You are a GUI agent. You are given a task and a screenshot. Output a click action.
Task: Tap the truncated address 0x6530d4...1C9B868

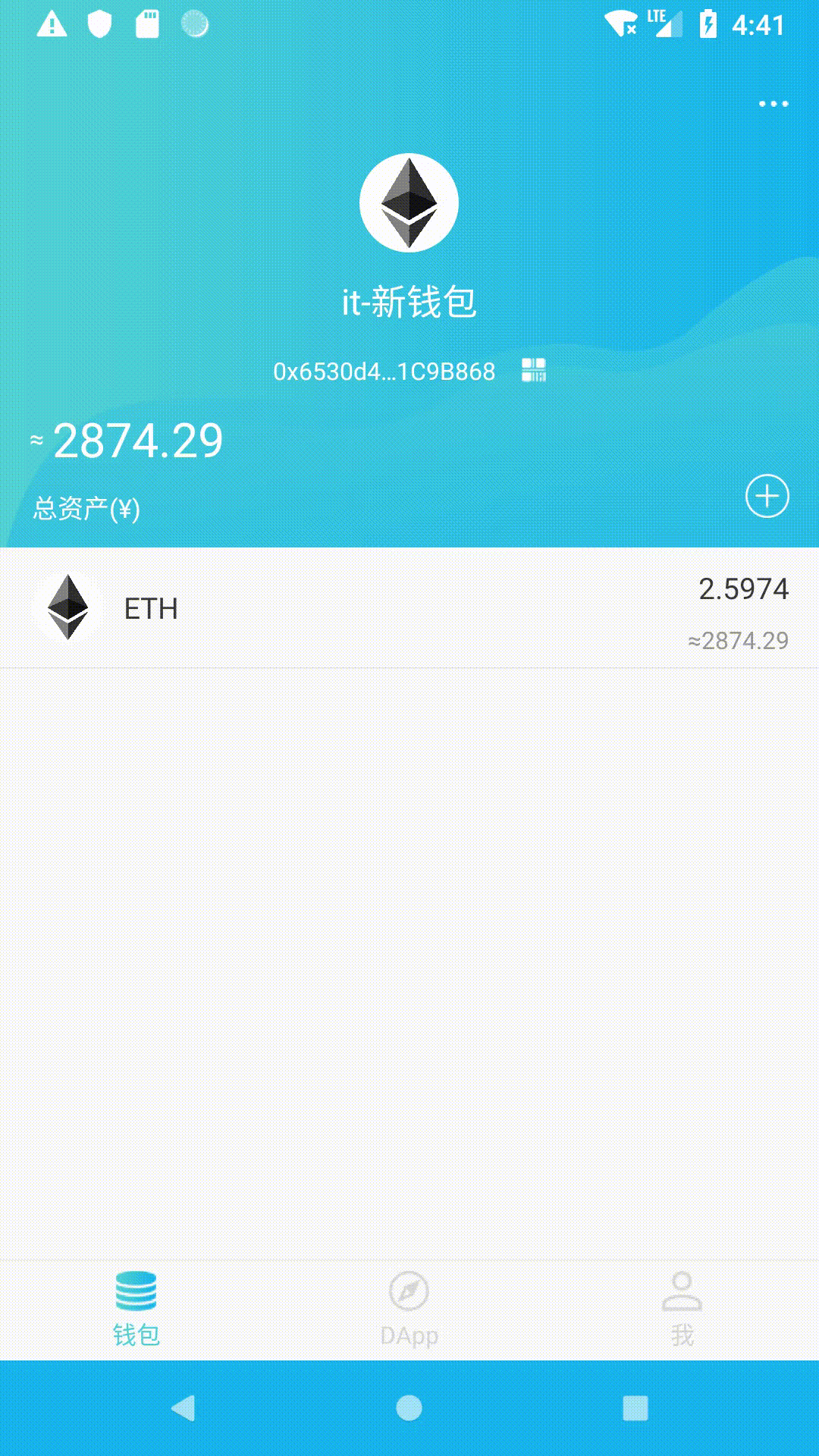click(384, 371)
